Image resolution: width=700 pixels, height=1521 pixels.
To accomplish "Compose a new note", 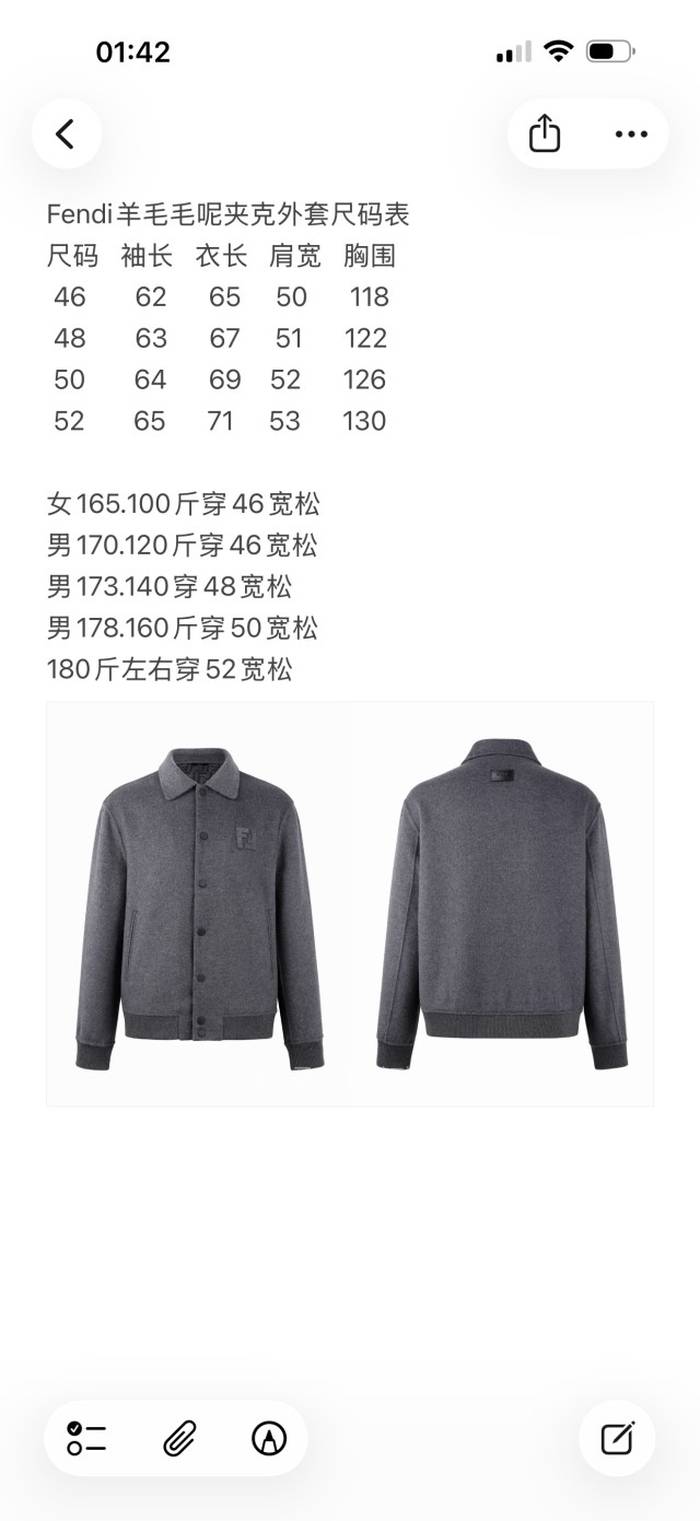I will tap(617, 1438).
